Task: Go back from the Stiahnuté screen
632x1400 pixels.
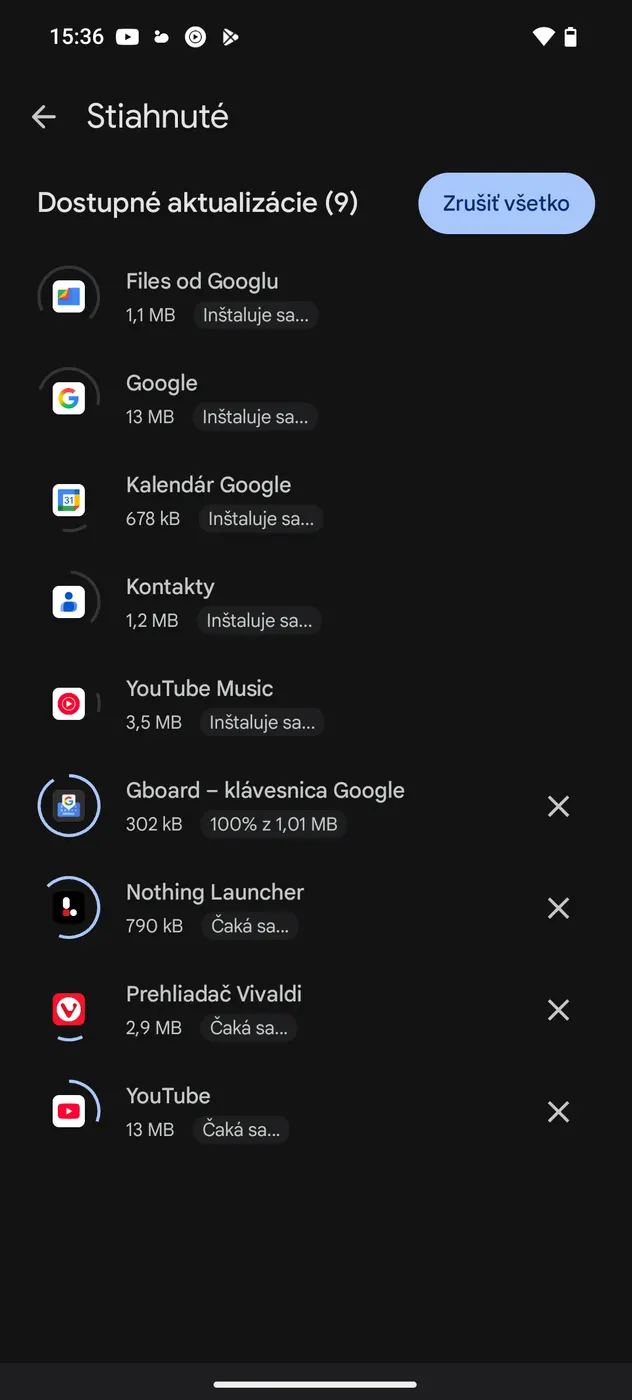Action: point(44,117)
